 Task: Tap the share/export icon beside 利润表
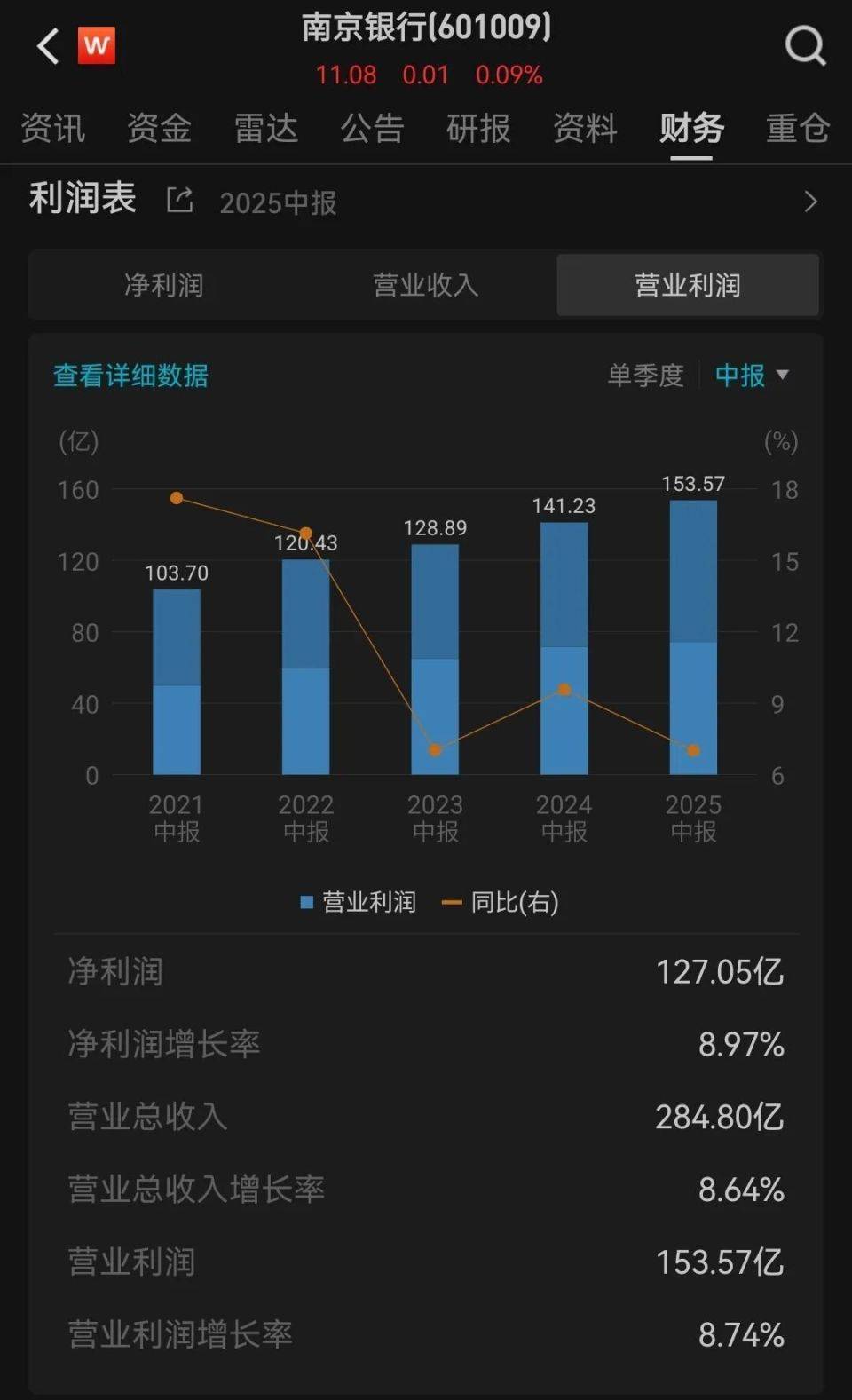pos(180,202)
